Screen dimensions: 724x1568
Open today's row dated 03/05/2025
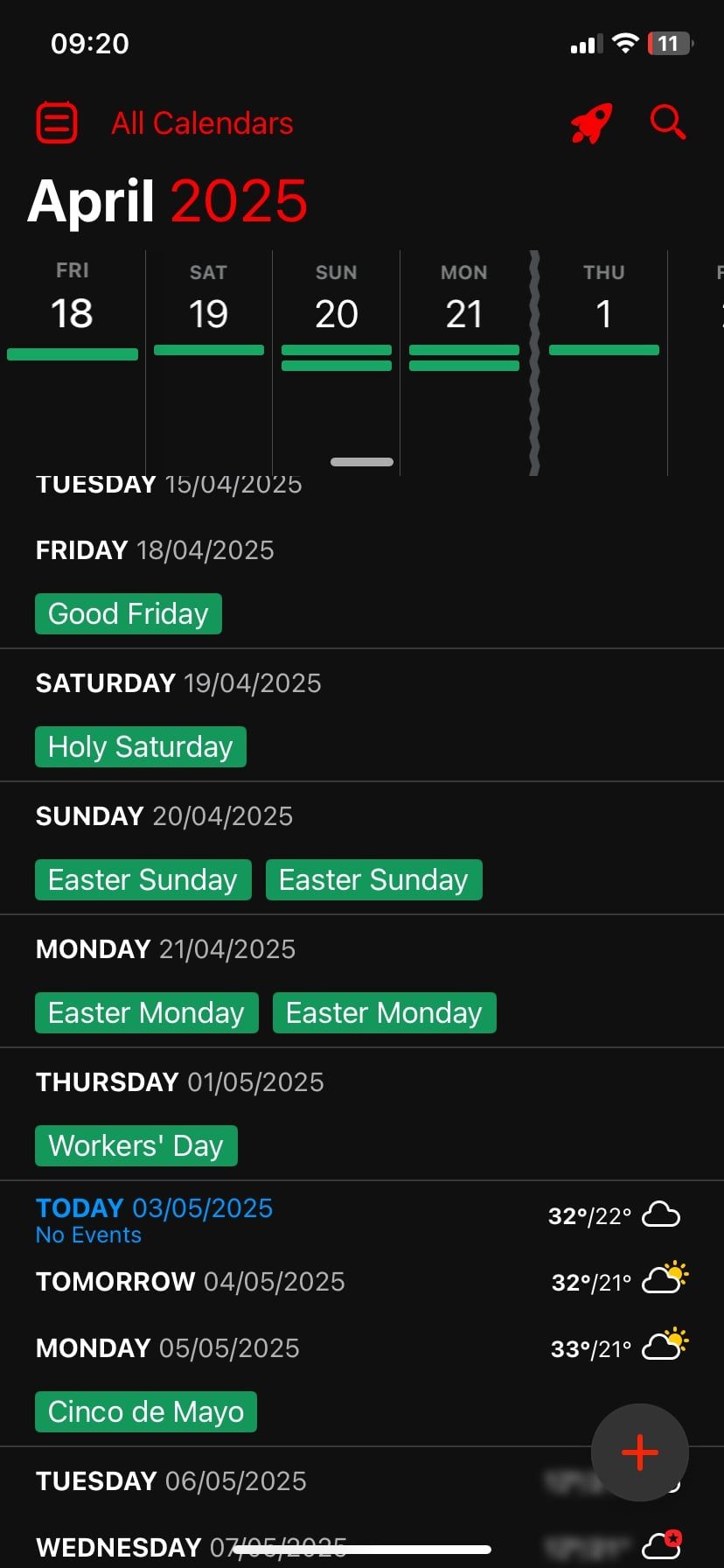pyautogui.click(x=362, y=1220)
